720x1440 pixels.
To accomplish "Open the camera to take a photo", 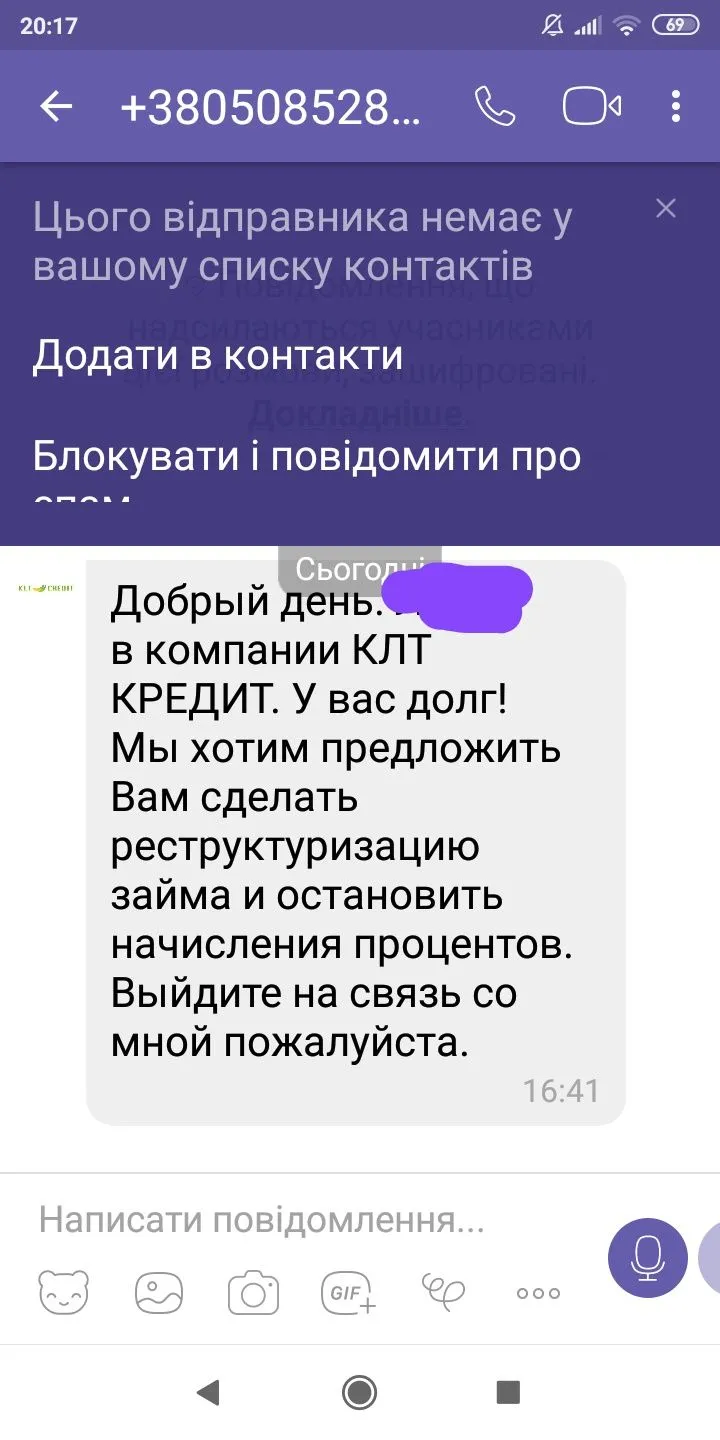I will pos(253,1293).
